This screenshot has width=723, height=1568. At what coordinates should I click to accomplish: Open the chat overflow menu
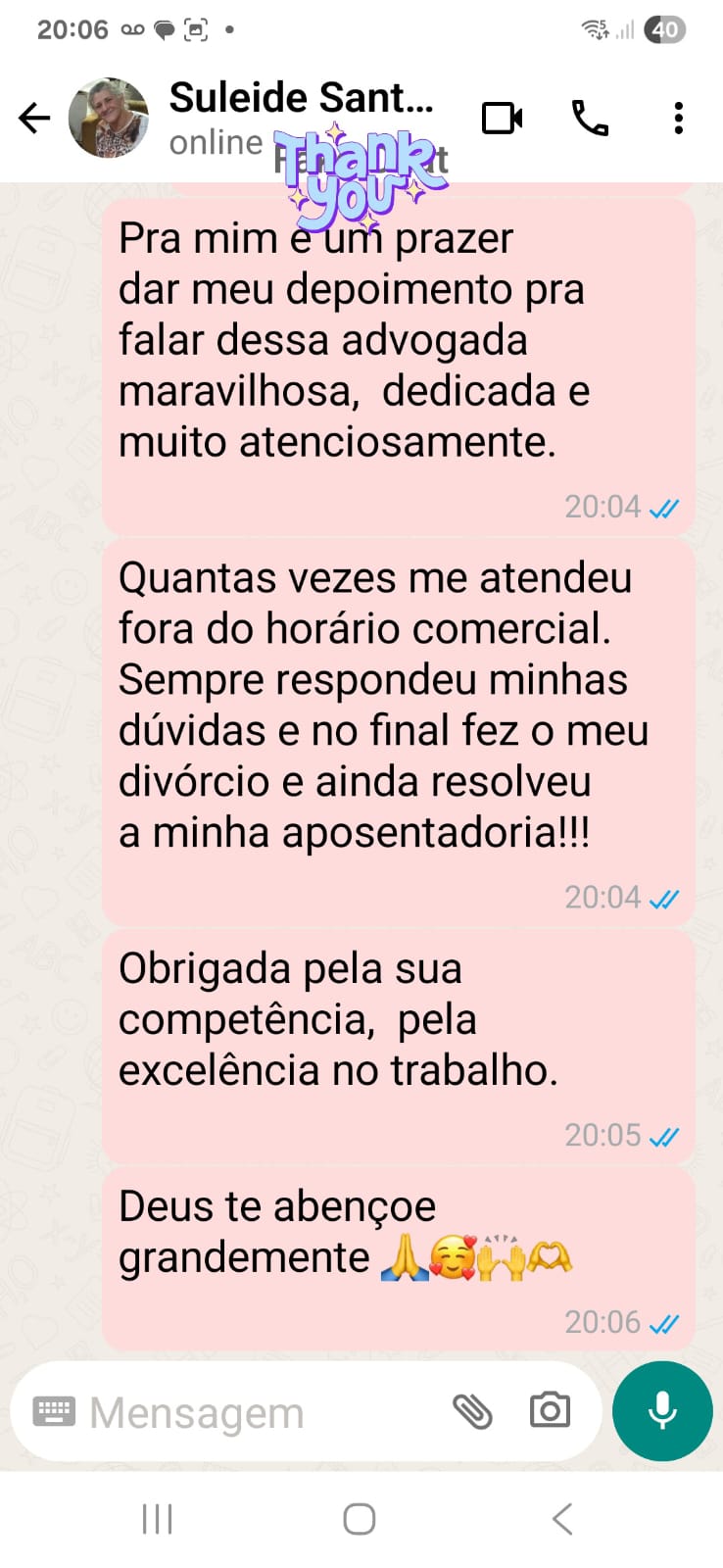click(x=678, y=119)
